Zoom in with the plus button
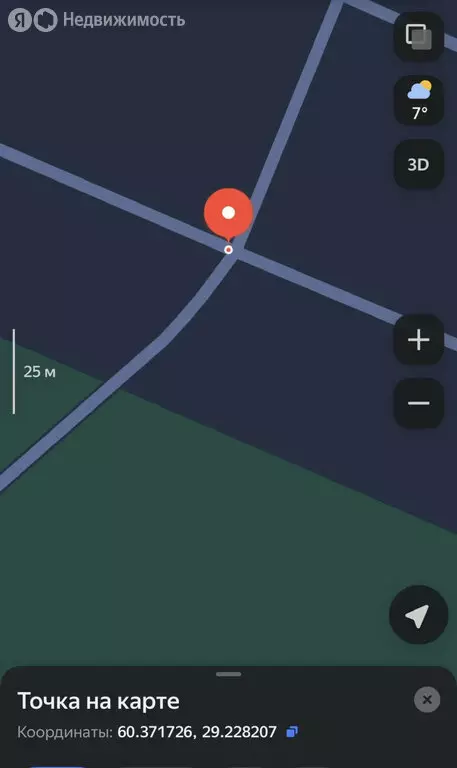Screen dimensions: 457x768 (x=419, y=339)
